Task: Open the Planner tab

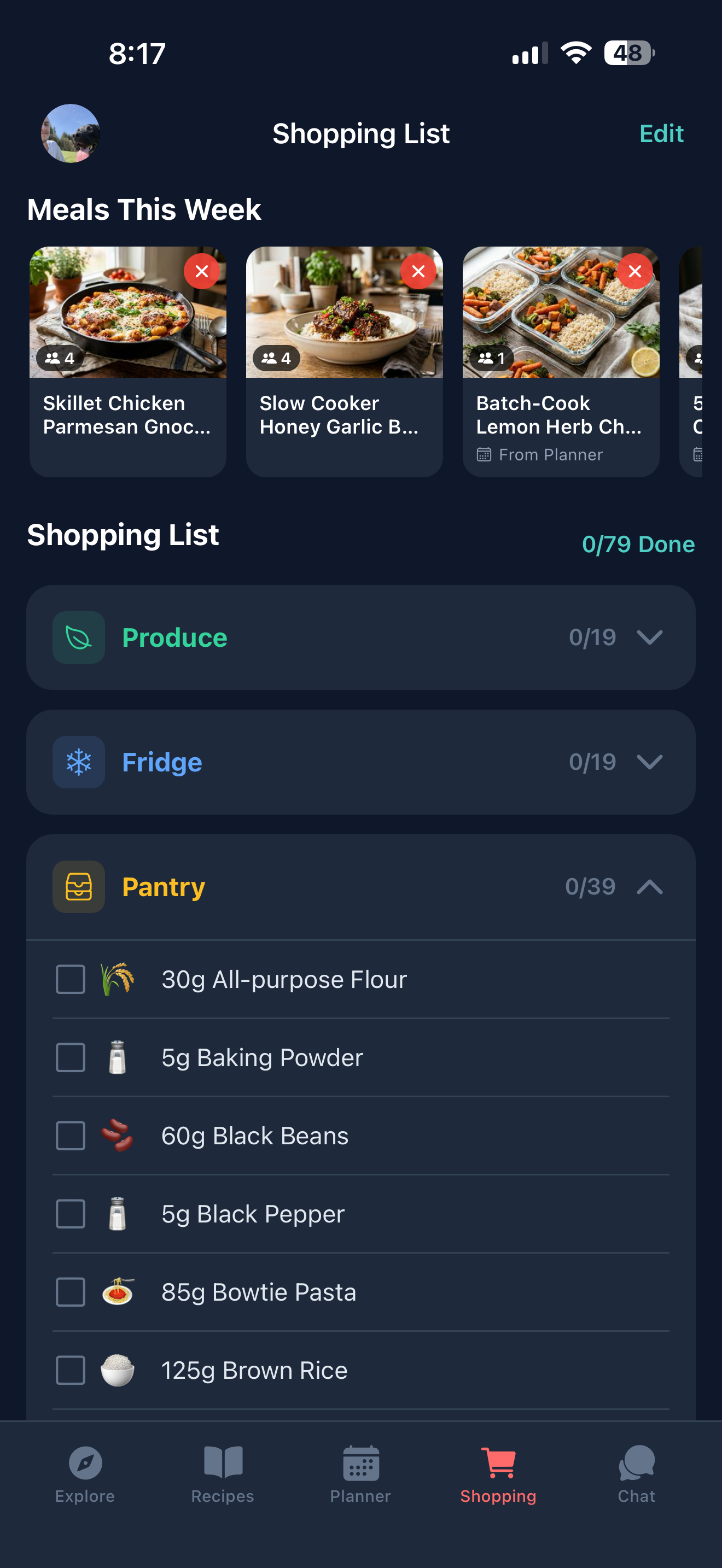Action: pos(361,1473)
